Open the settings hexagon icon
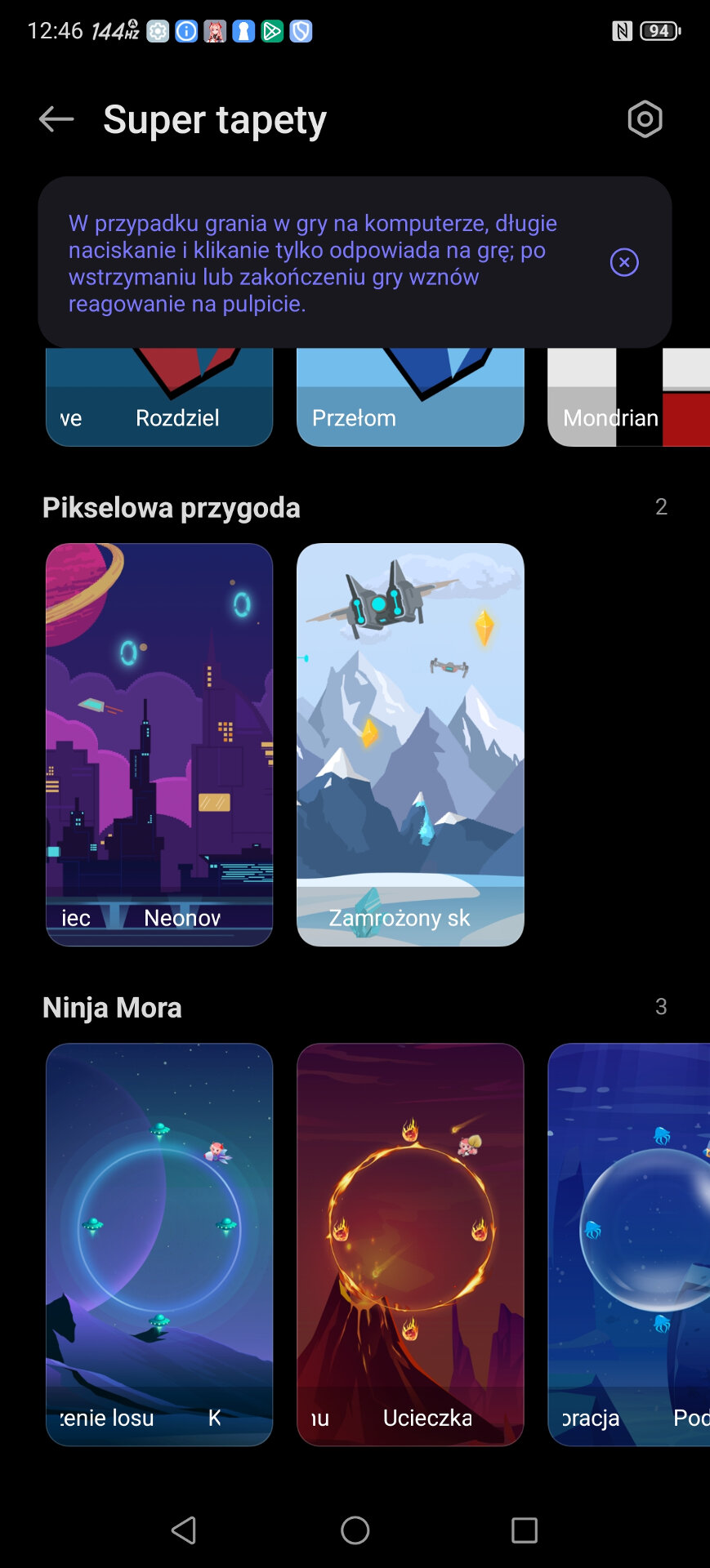 point(645,119)
